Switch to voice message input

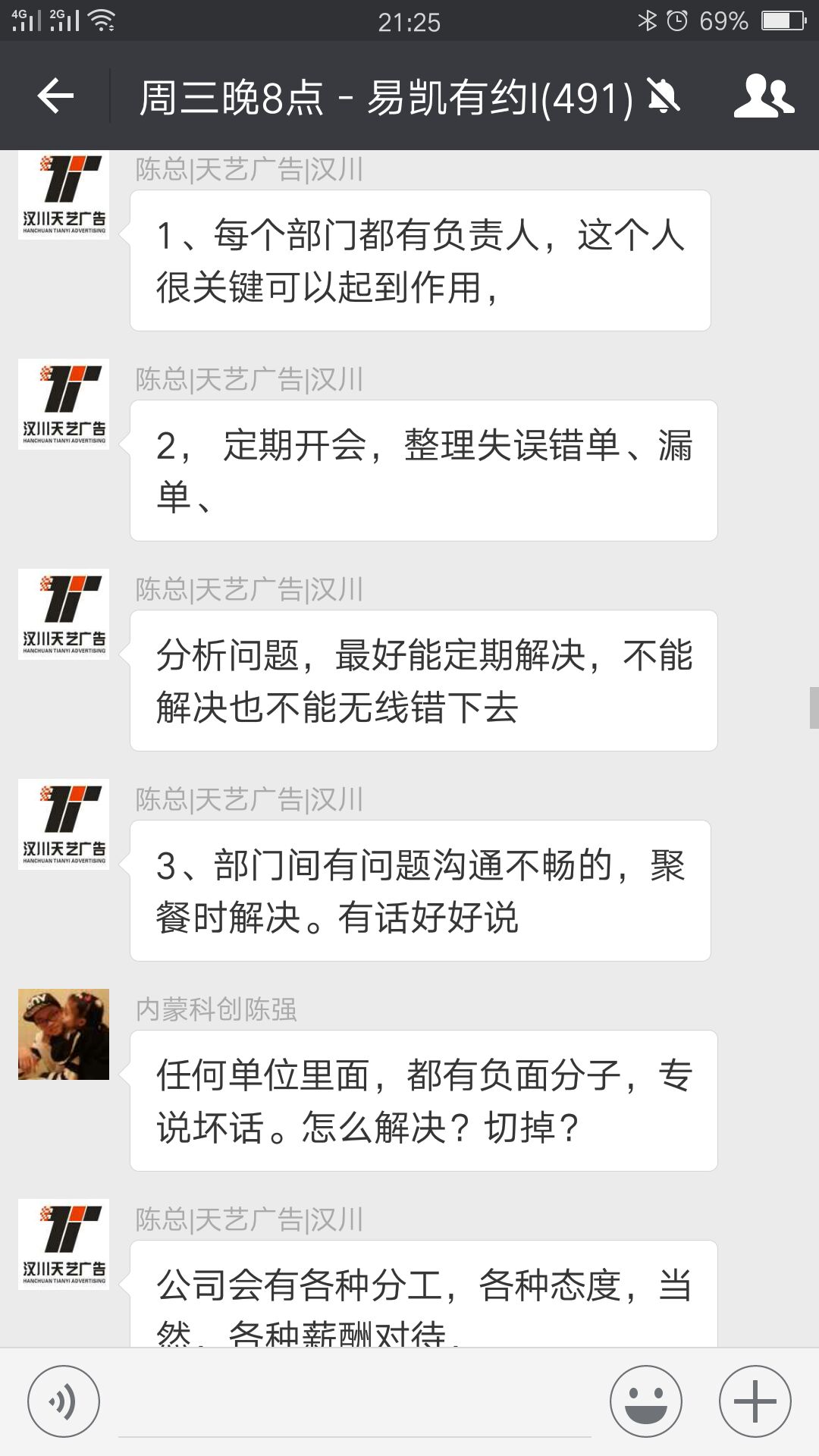(x=64, y=1401)
